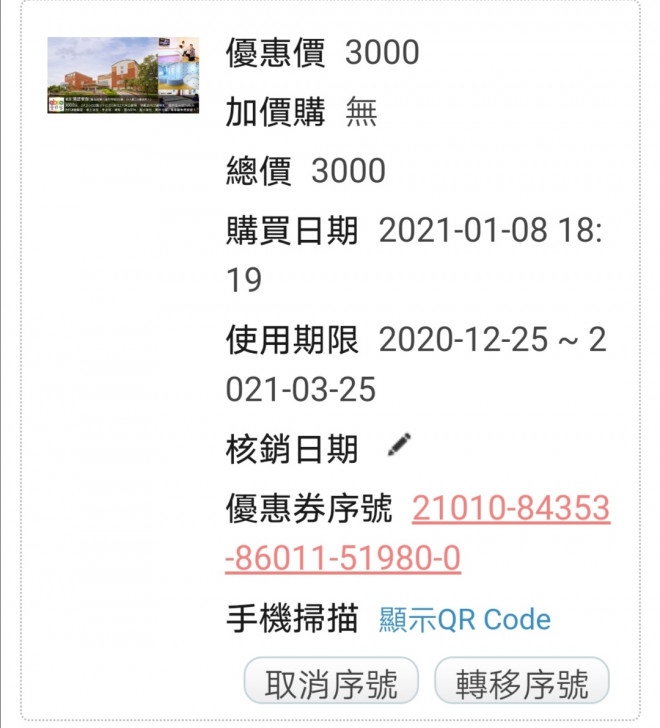Edit the 核銷日期 with the pencil icon

pyautogui.click(x=399, y=445)
